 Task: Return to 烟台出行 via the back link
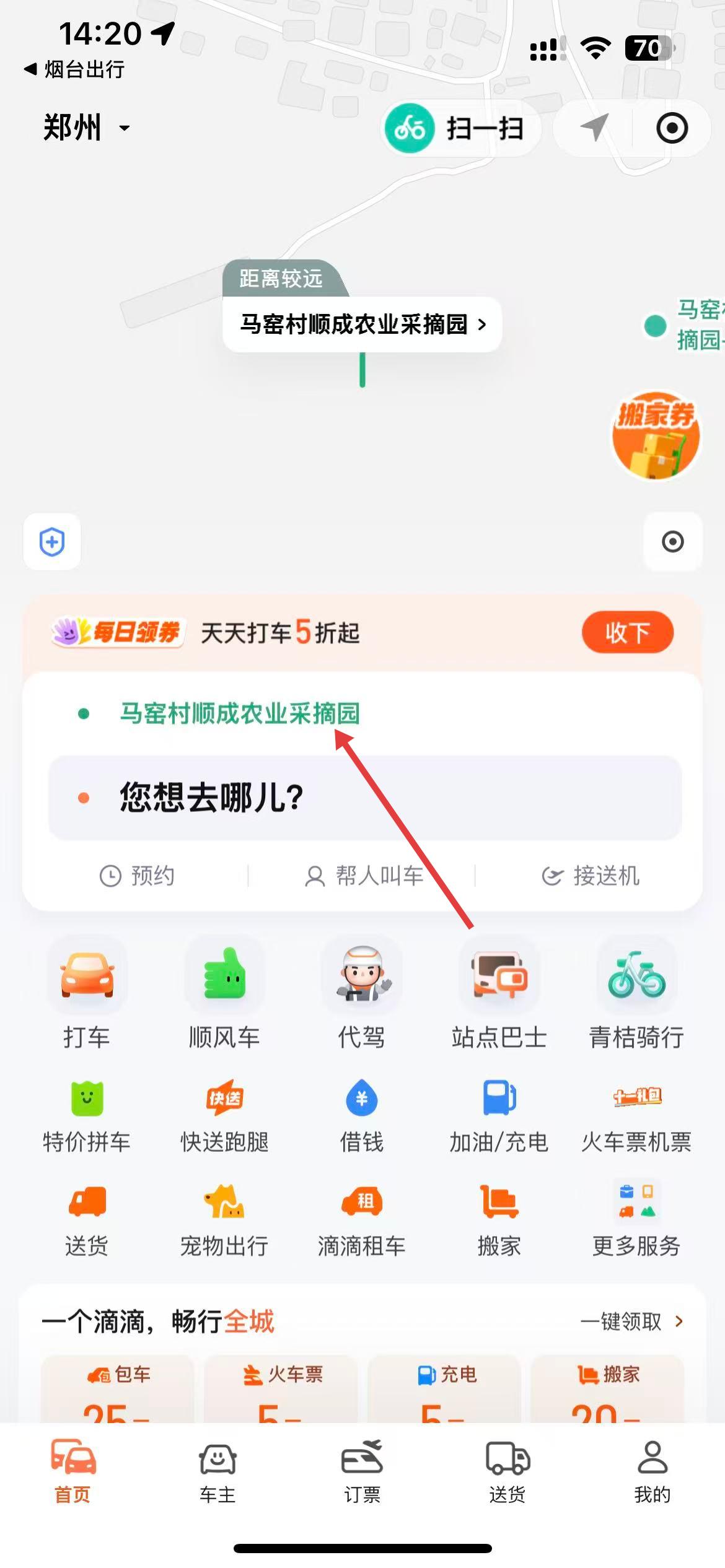tap(74, 69)
